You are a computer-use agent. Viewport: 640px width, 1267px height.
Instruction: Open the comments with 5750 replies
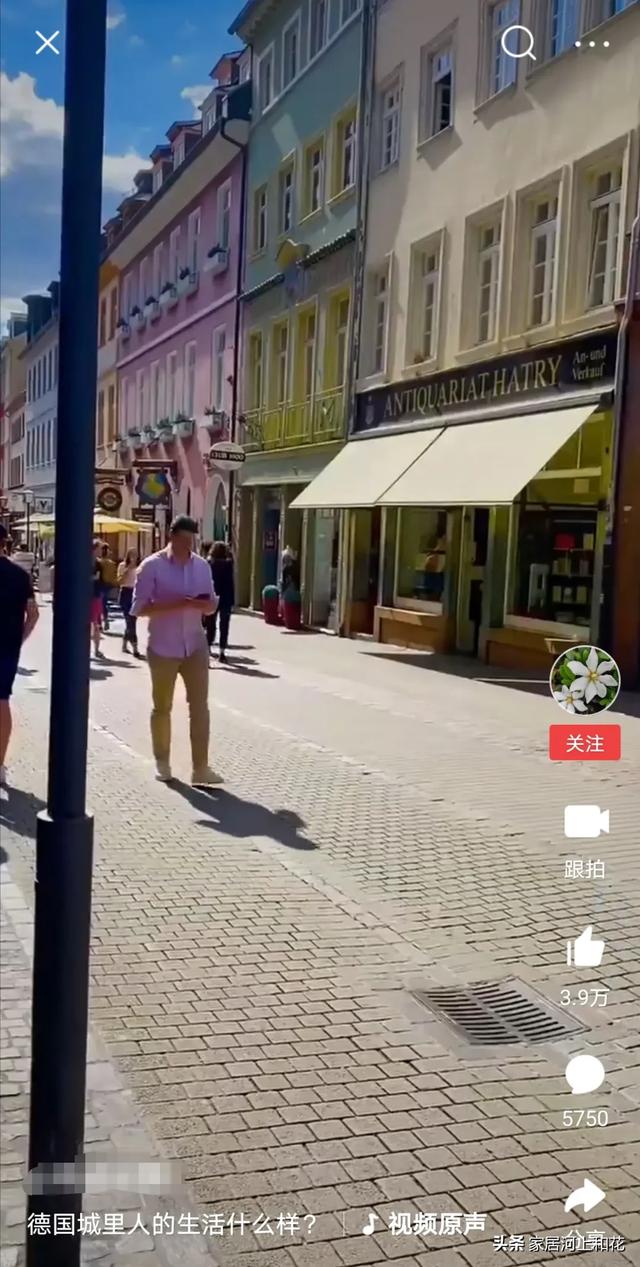(x=585, y=1075)
